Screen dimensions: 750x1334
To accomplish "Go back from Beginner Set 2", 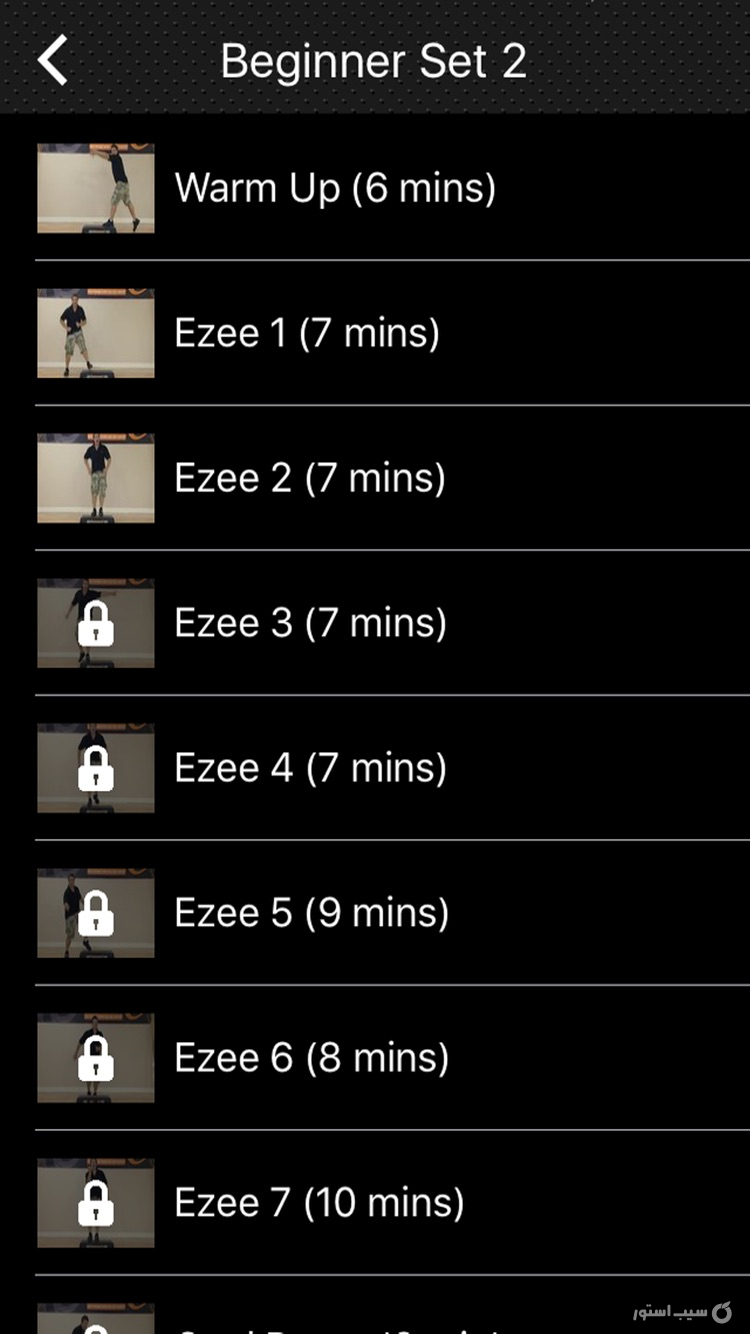I will click(53, 60).
